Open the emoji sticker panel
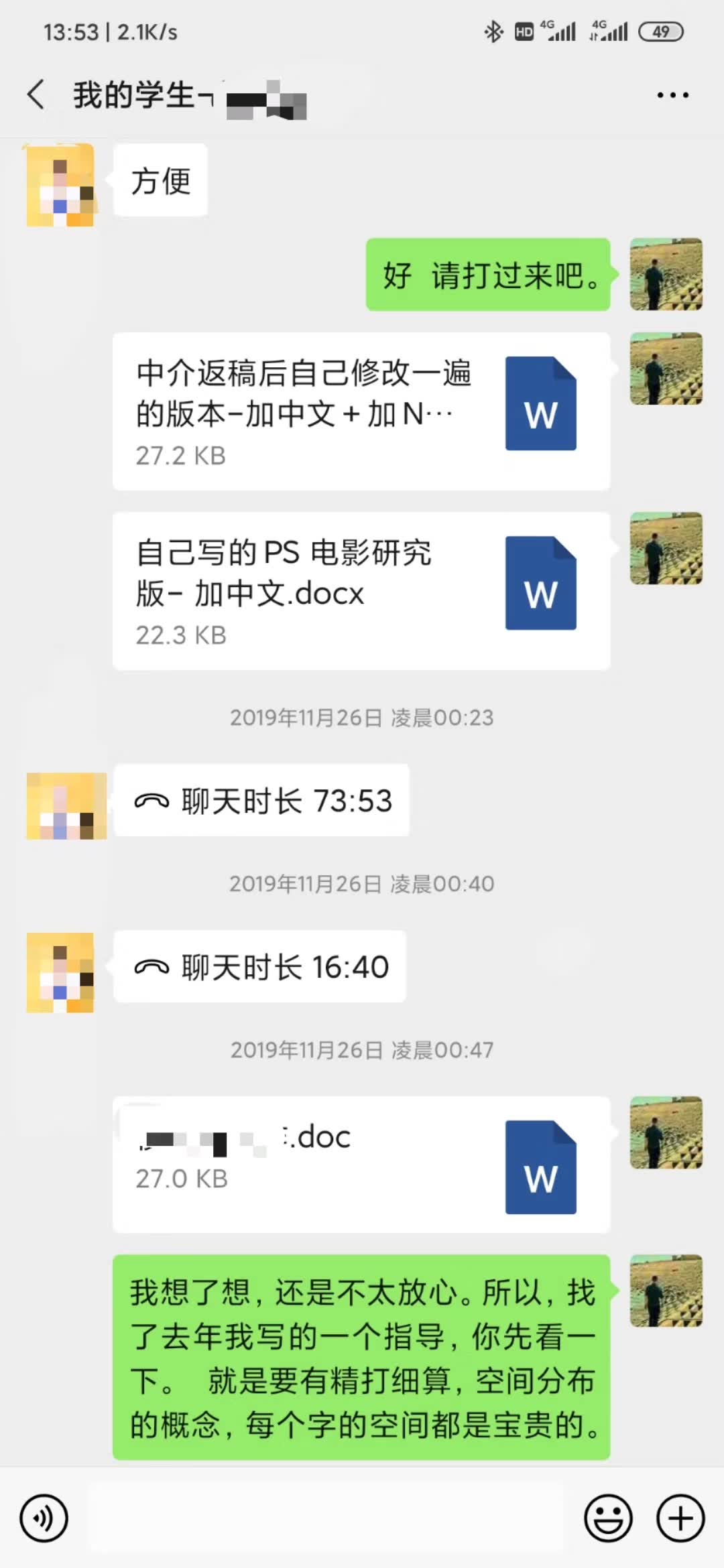This screenshot has height=1568, width=724. pyautogui.click(x=608, y=1518)
